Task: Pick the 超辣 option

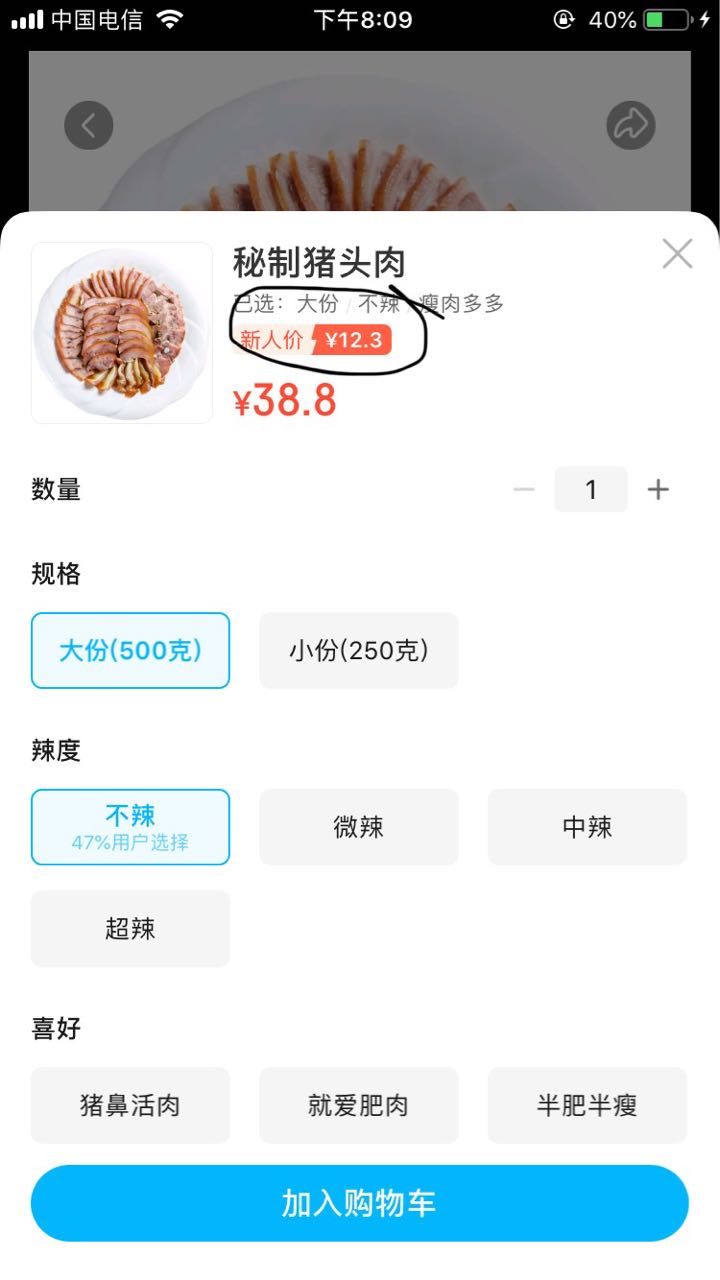Action: (x=130, y=929)
